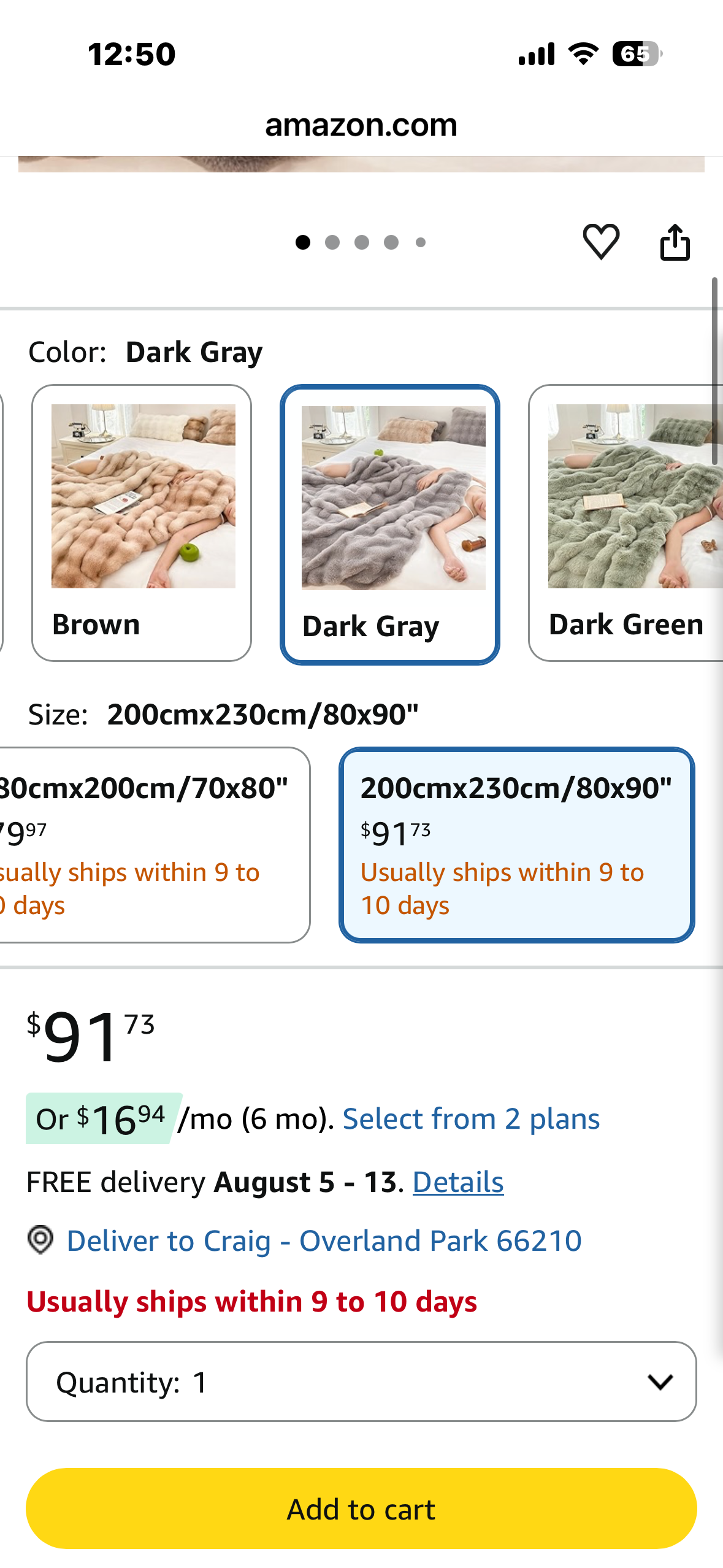Screen dimensions: 723x1568
Task: Choose the Dark Green color option
Action: (625, 523)
